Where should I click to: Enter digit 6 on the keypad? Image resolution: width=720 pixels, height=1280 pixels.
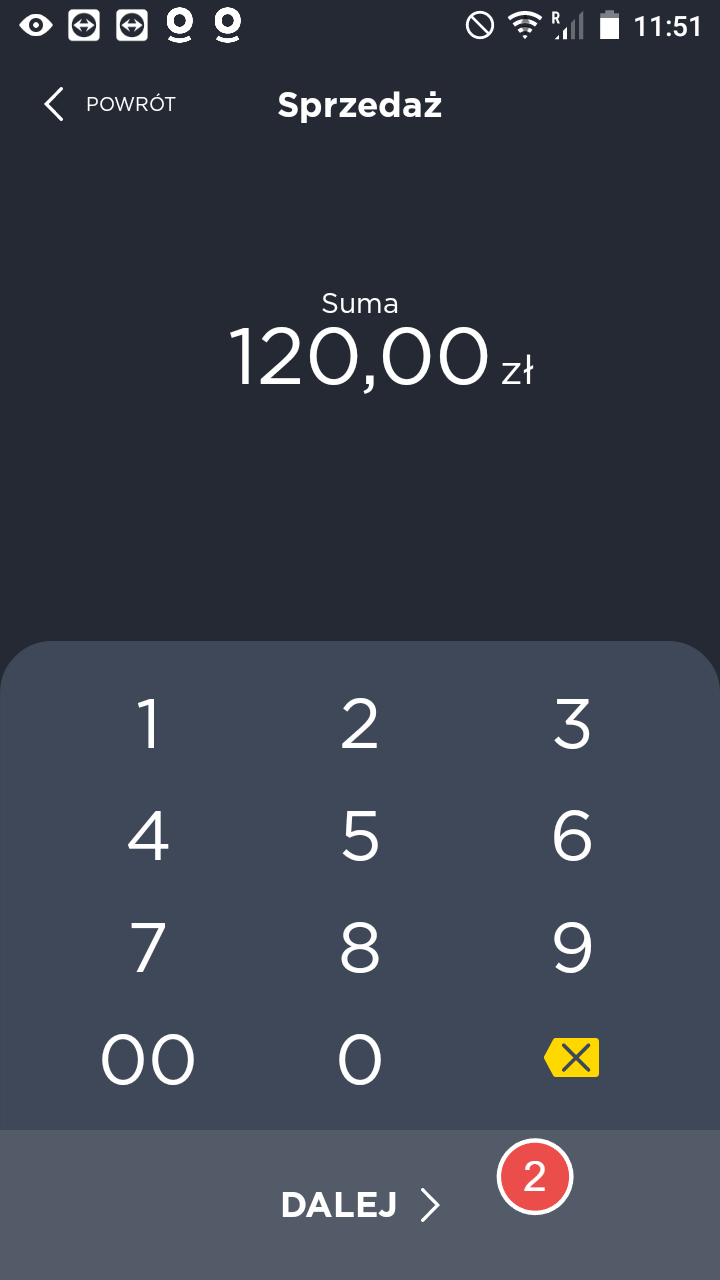(x=572, y=836)
